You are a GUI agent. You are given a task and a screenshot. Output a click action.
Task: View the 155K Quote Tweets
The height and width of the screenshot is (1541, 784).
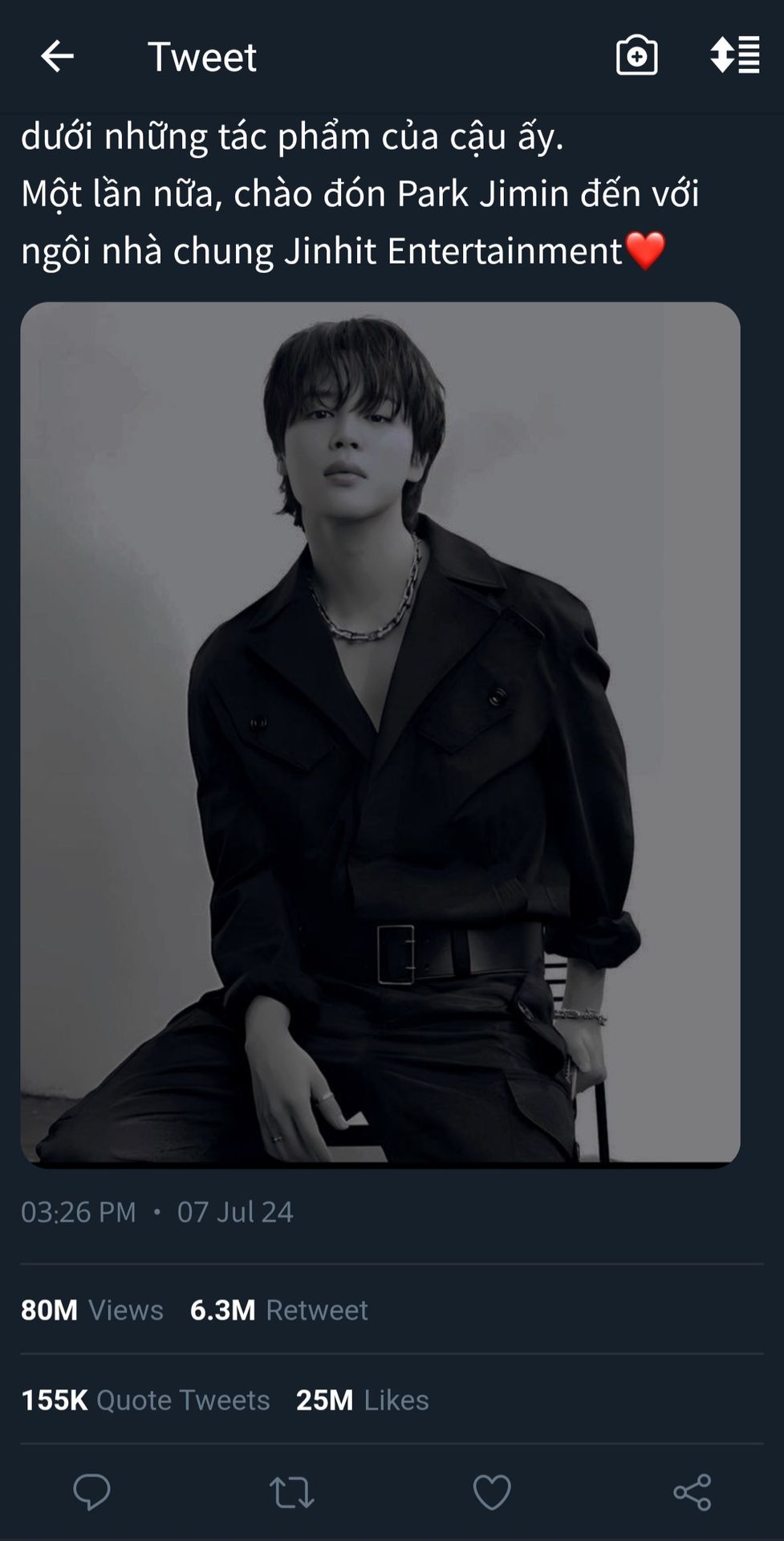tap(145, 1400)
